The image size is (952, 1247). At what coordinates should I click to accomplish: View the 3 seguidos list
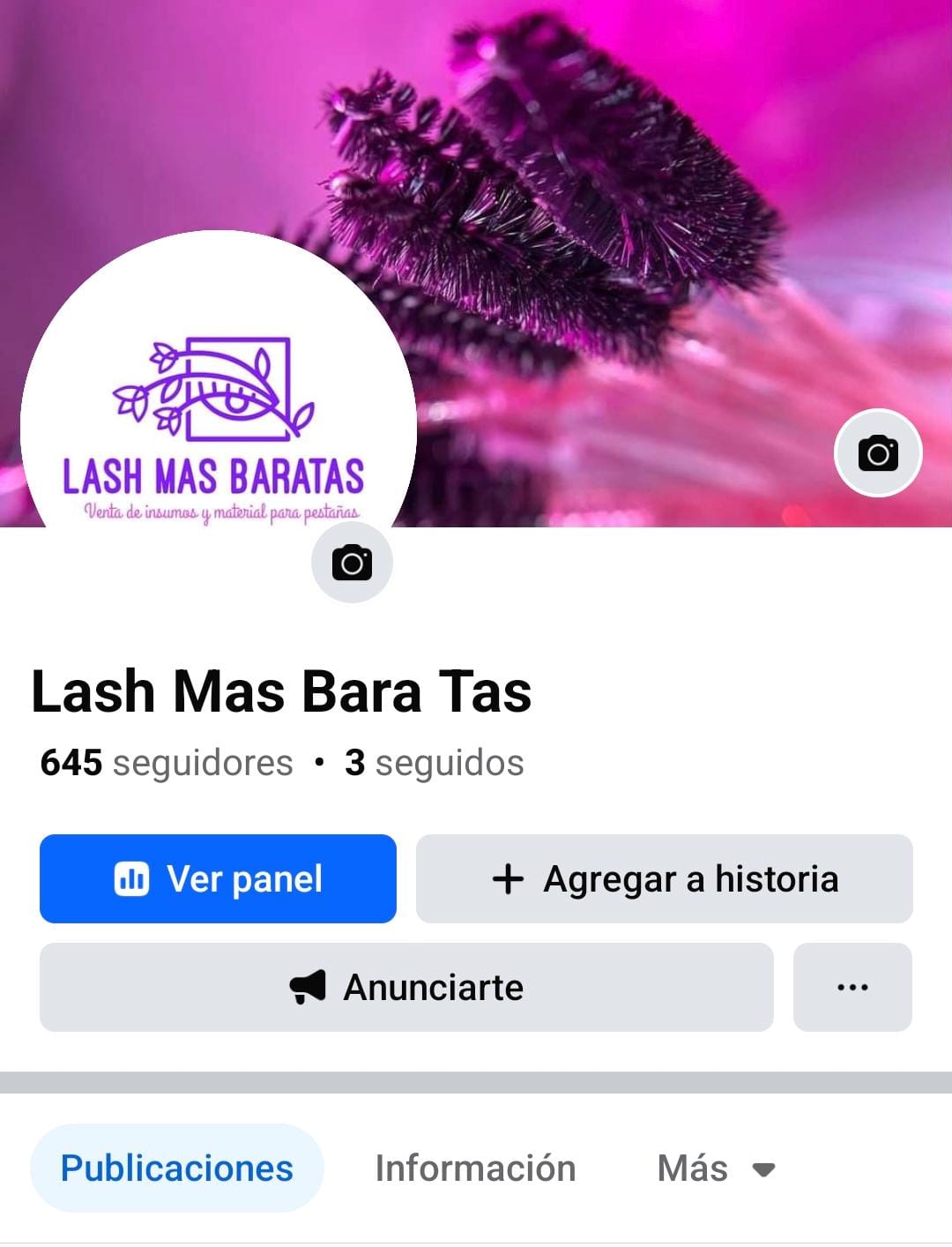pyautogui.click(x=435, y=763)
